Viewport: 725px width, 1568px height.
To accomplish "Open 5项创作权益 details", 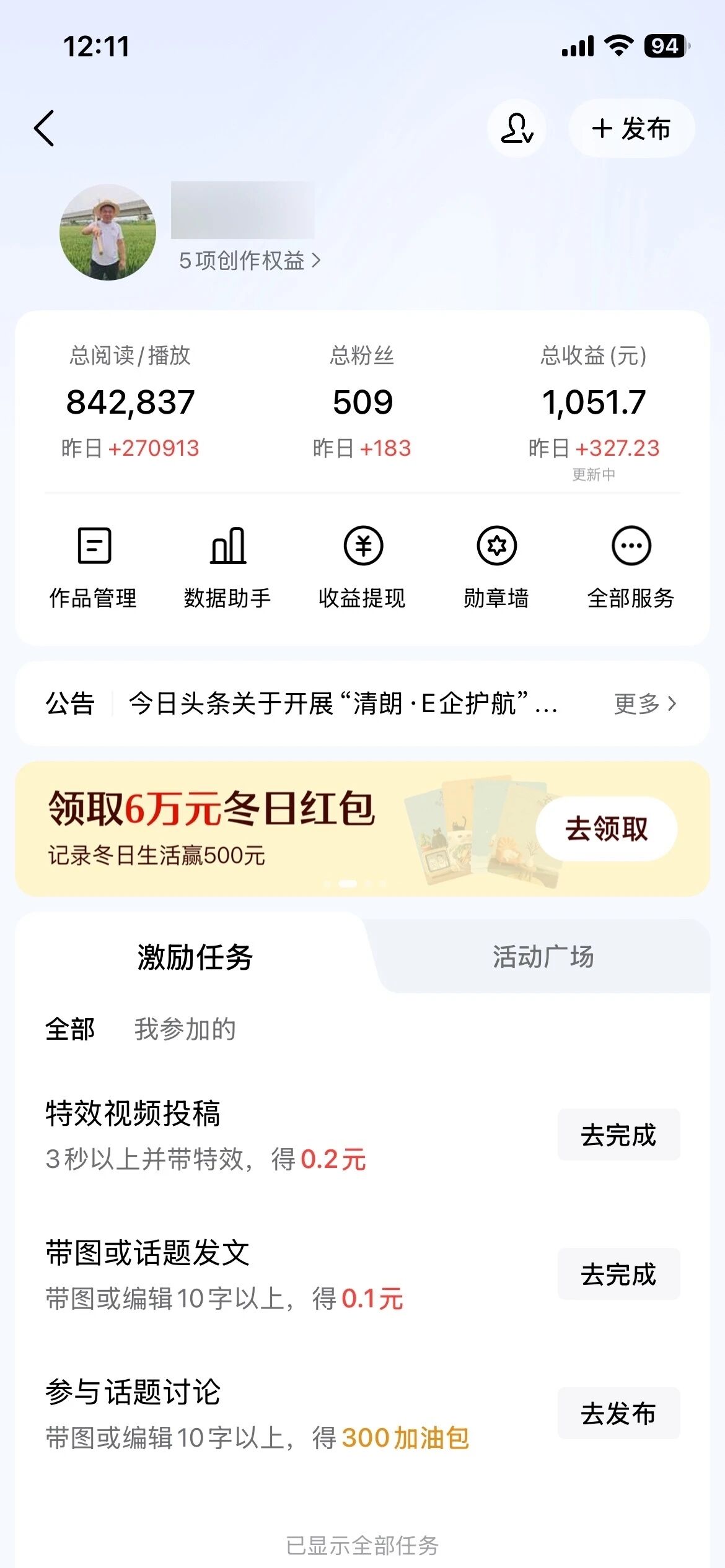I will pos(247,261).
